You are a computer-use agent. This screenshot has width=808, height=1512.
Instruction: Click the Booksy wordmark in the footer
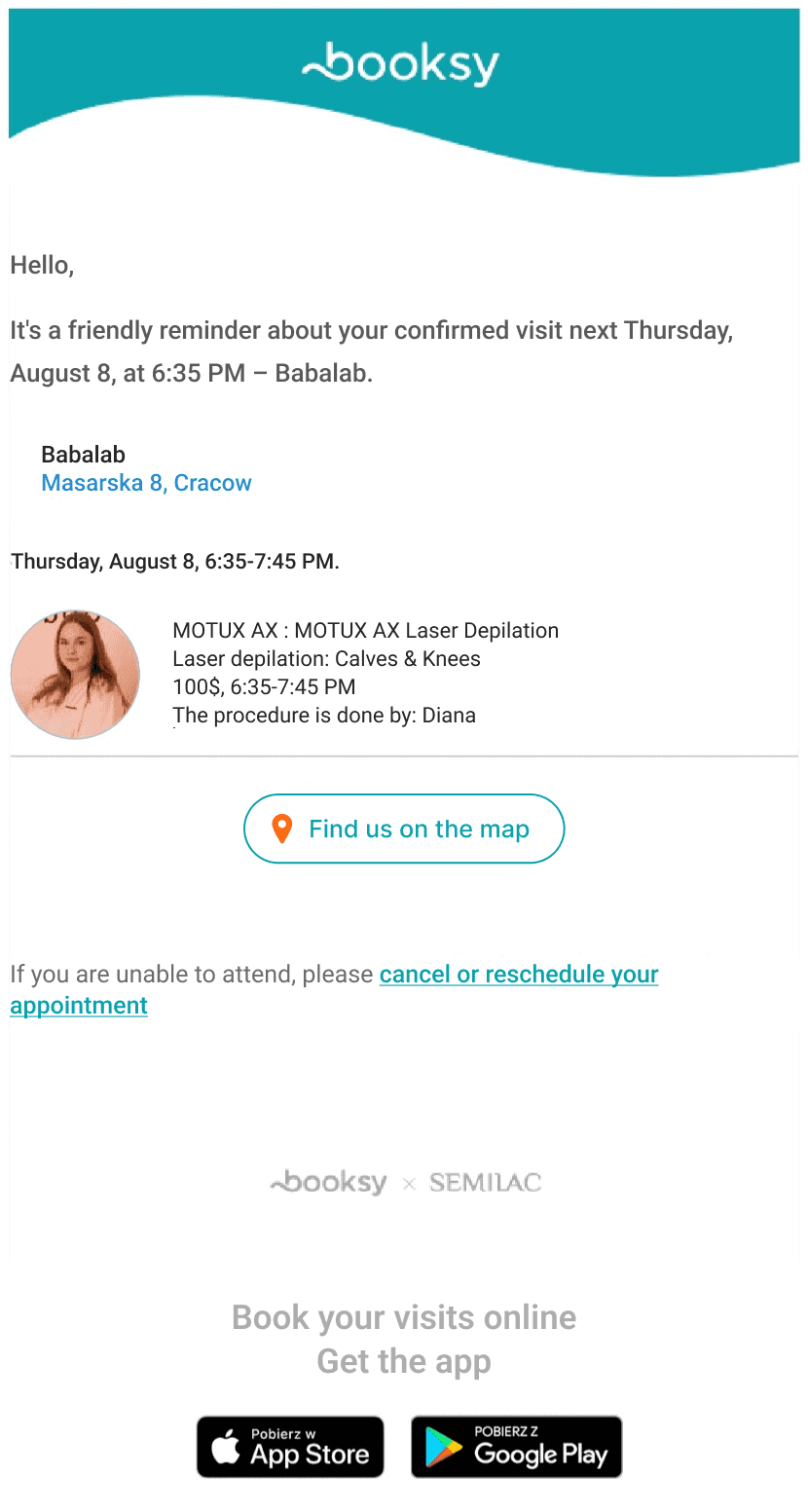[x=327, y=1182]
